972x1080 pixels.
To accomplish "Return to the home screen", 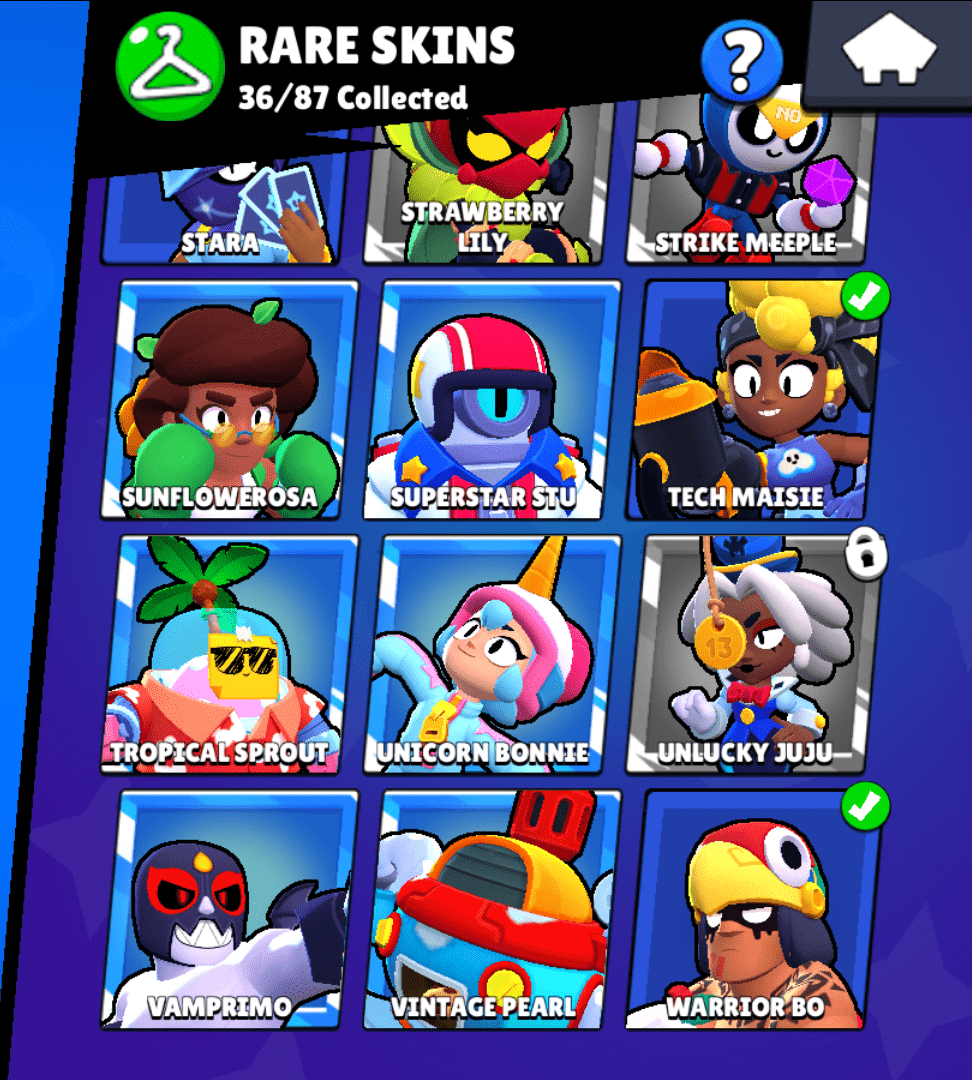I will [x=889, y=50].
